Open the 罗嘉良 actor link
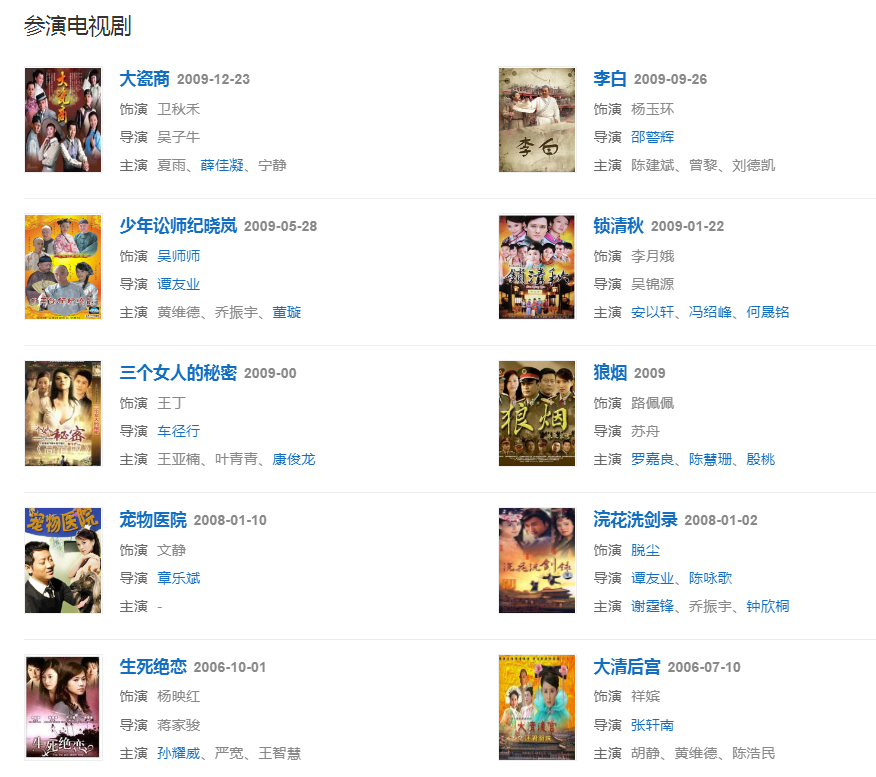The width and height of the screenshot is (876, 777). coord(652,459)
